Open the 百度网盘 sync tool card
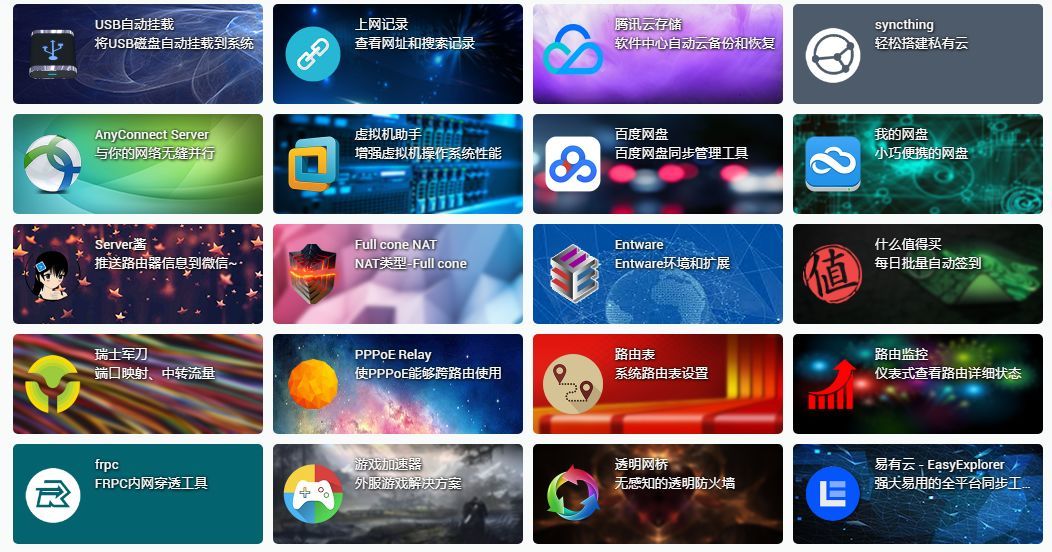 pos(658,164)
